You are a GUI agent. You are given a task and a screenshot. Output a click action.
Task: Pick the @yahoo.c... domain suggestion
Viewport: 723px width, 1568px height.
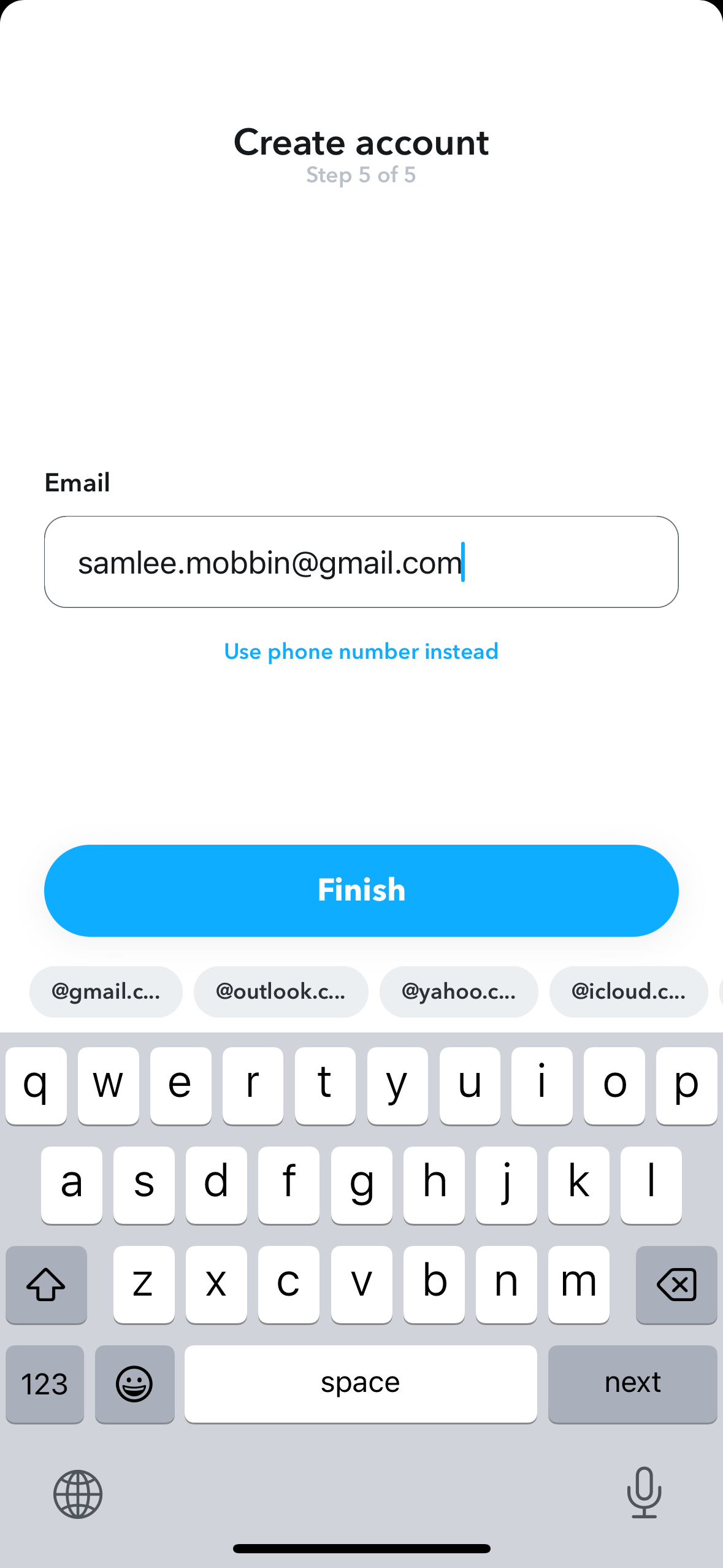pos(459,991)
